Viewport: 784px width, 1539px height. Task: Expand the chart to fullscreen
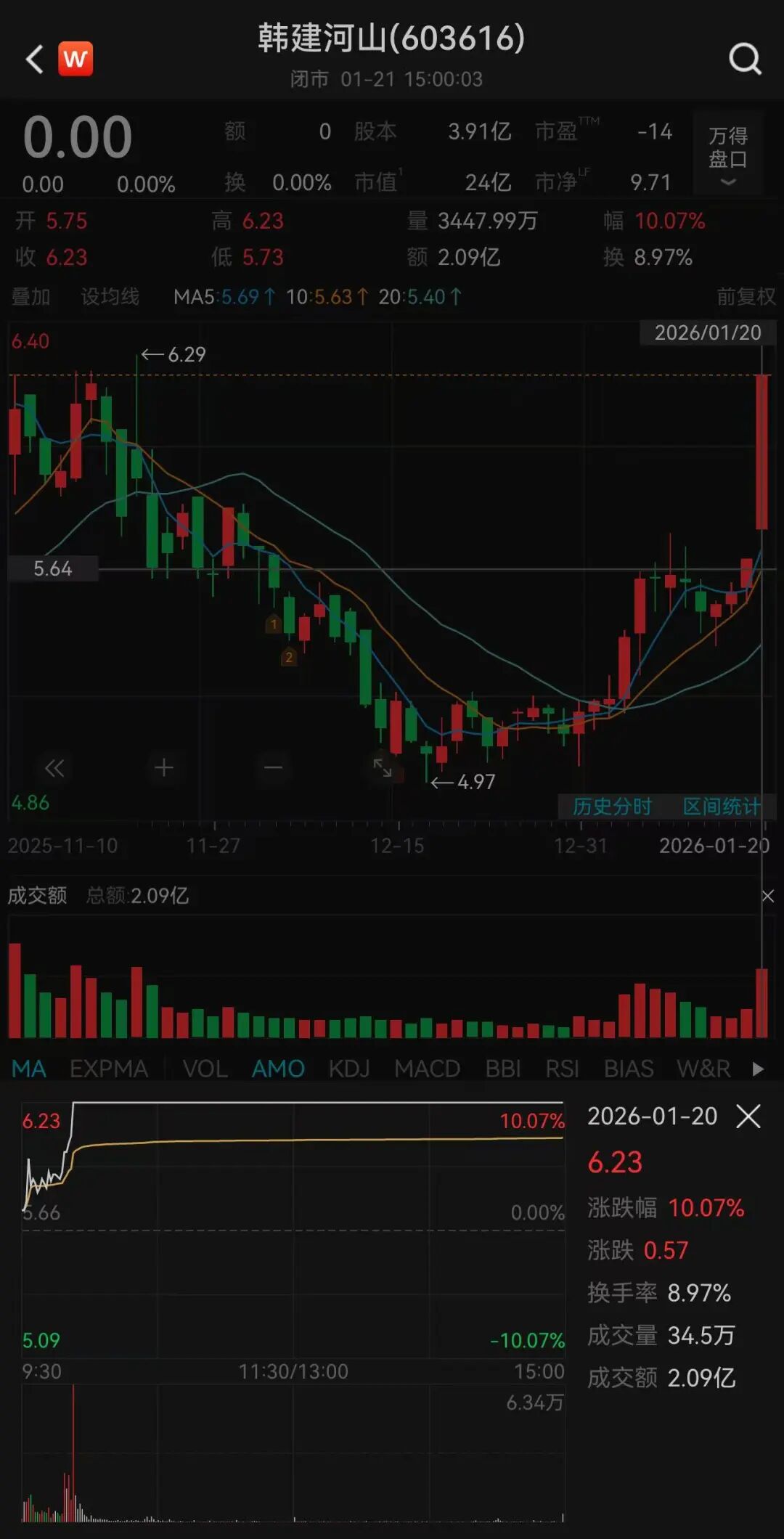[x=383, y=767]
